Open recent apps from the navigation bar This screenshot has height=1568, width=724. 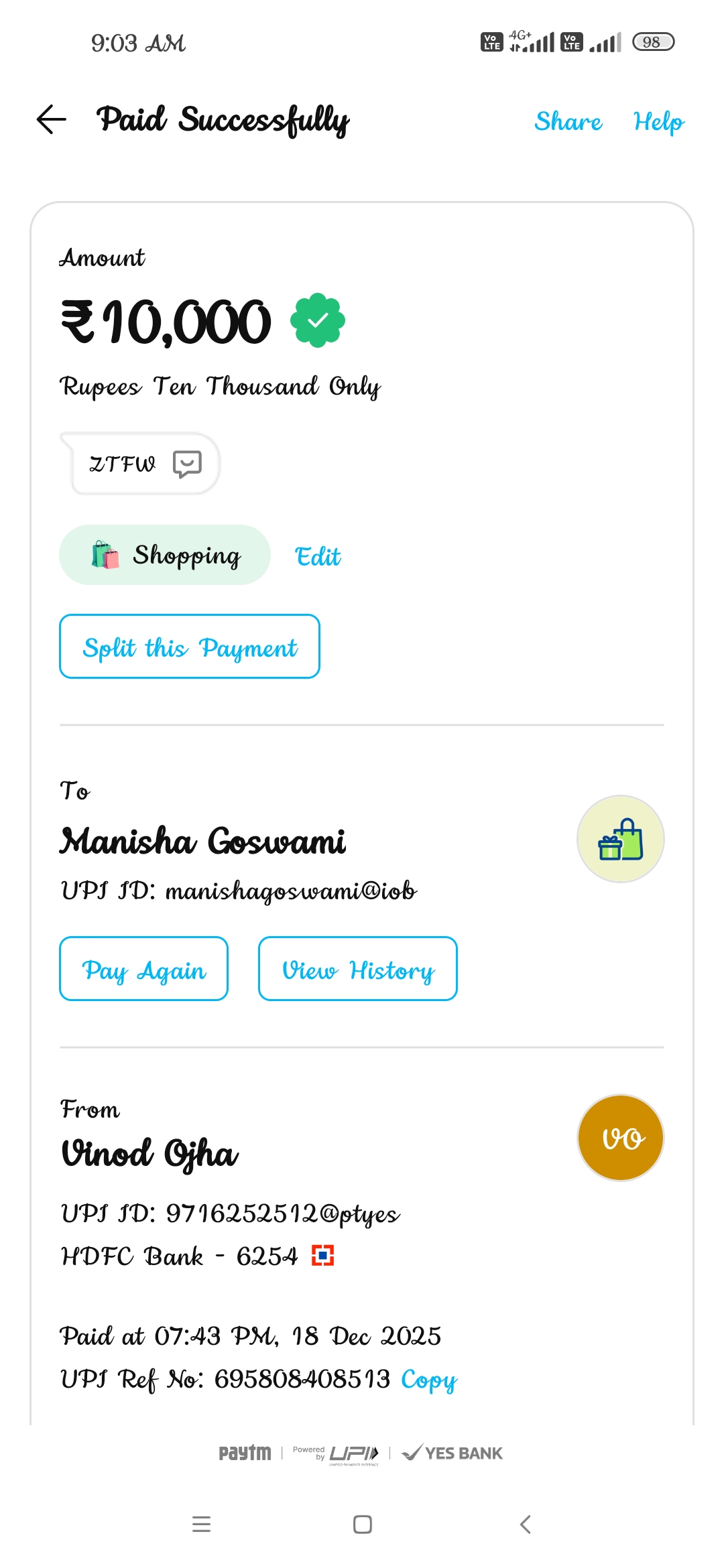tap(201, 1524)
